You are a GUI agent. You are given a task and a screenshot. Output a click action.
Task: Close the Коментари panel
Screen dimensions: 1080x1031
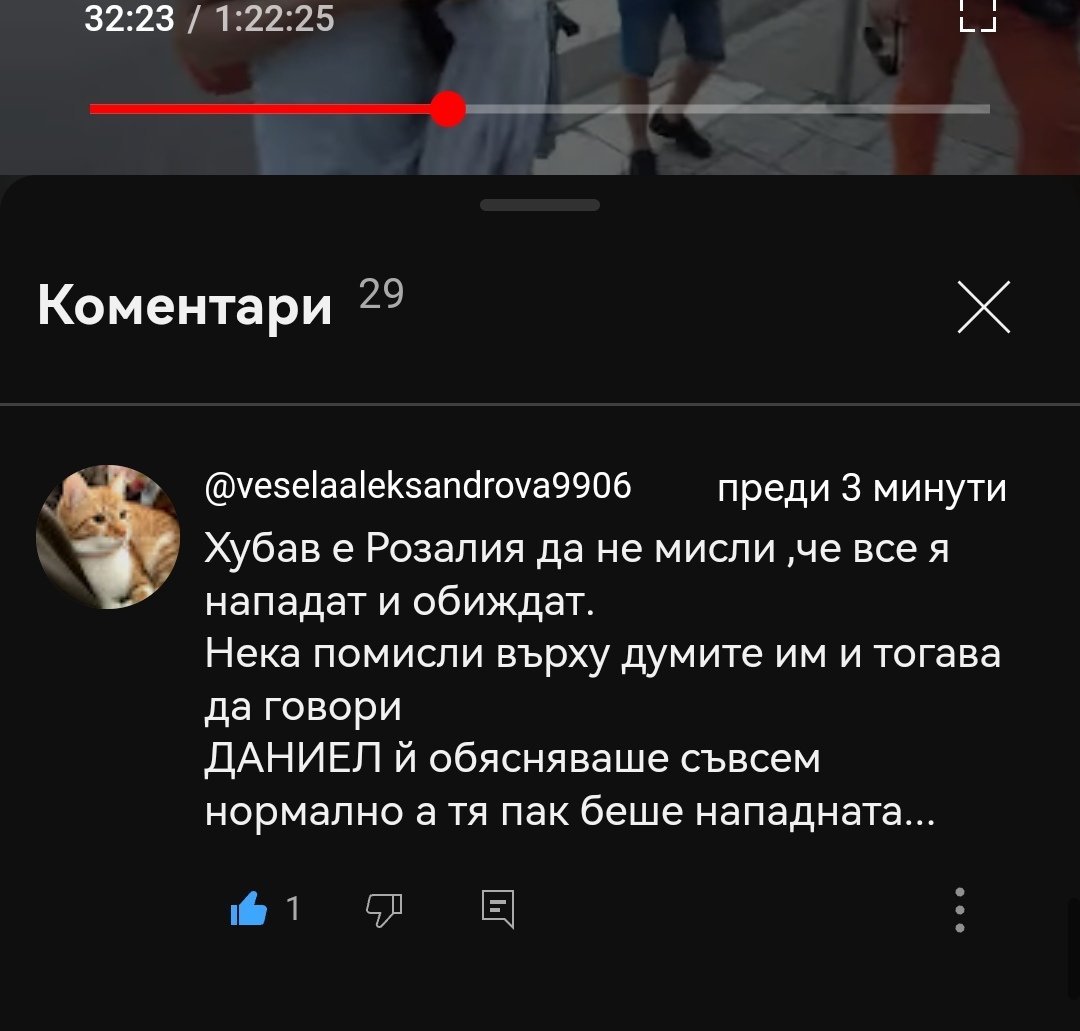[984, 307]
